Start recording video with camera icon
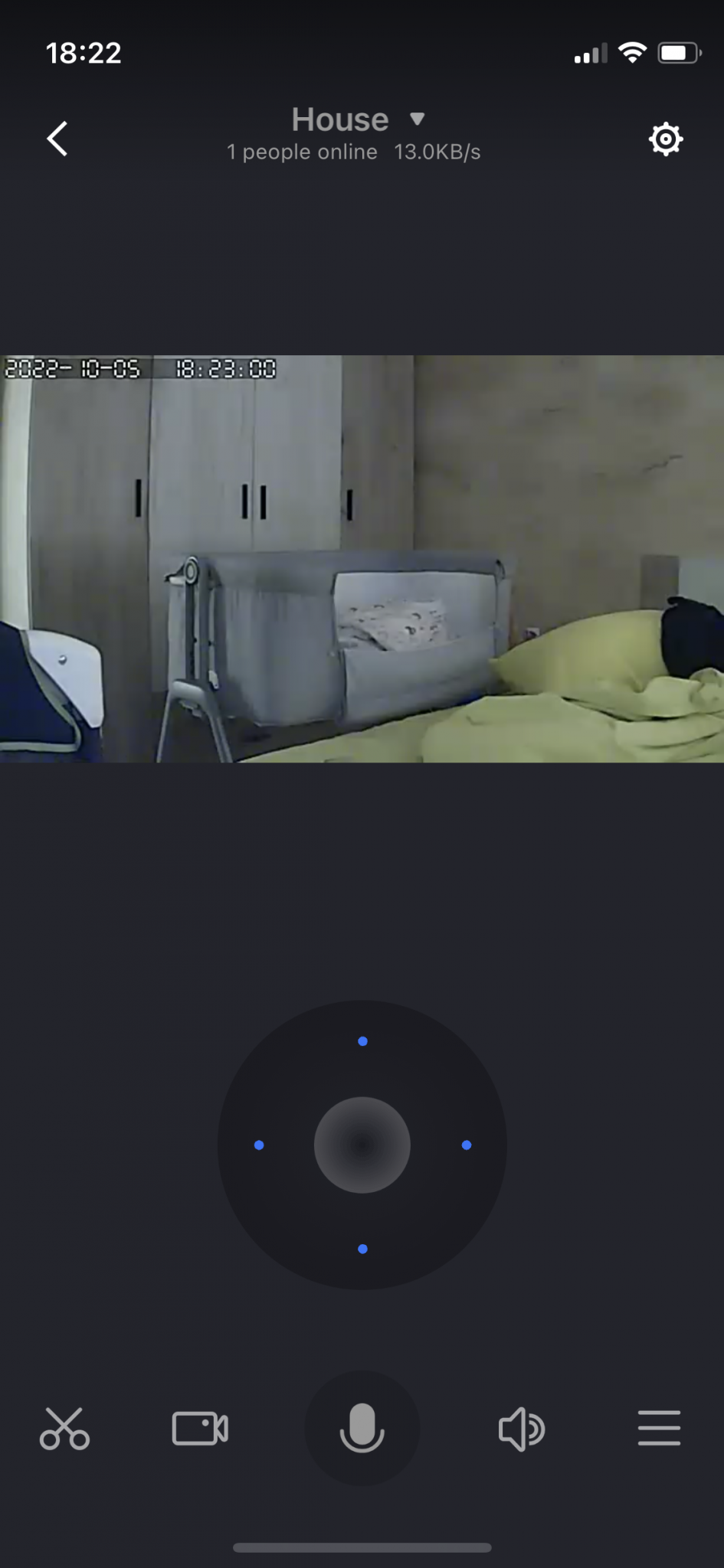 tap(200, 1429)
